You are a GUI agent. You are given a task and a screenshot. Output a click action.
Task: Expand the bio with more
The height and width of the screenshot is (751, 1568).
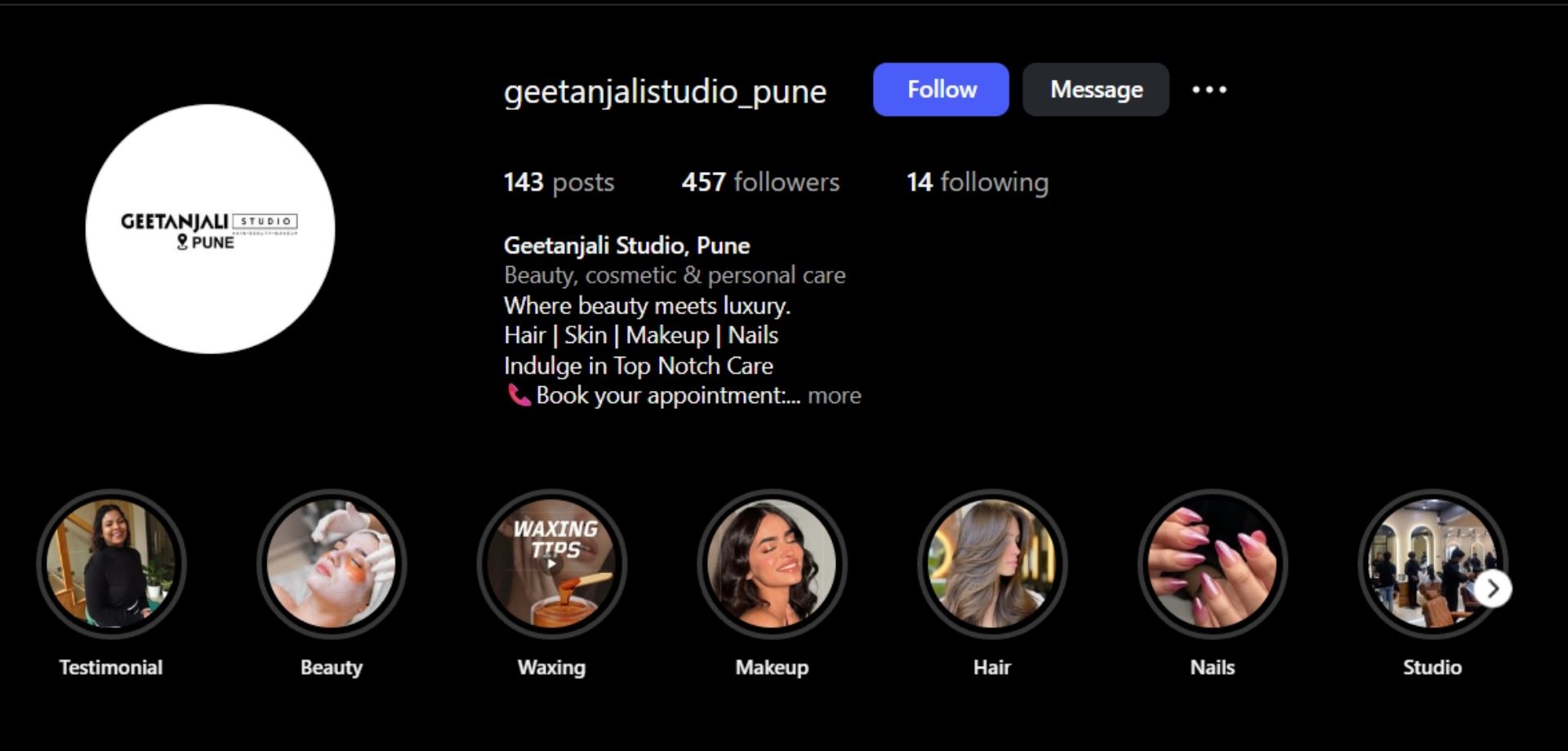(x=834, y=396)
